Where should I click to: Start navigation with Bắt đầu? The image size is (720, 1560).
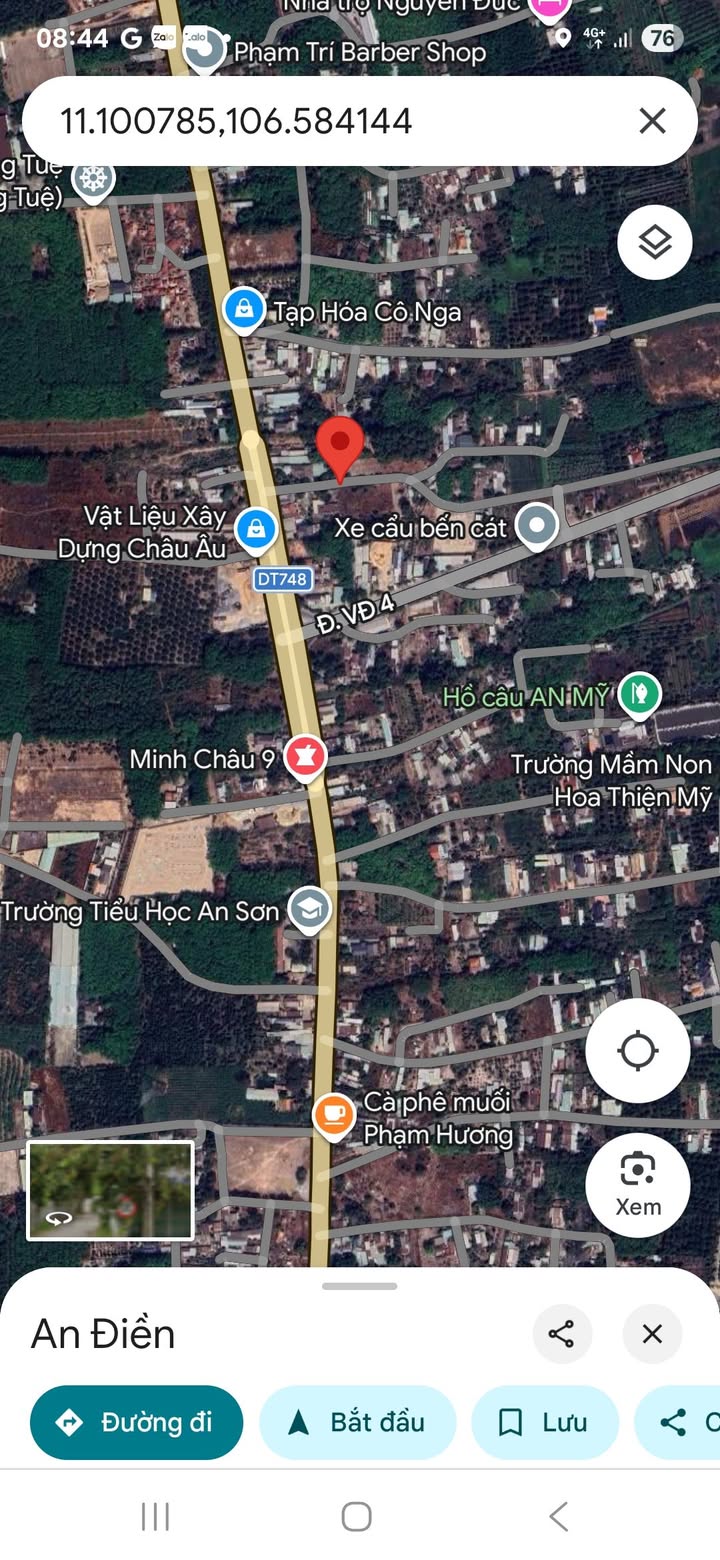coord(358,1422)
